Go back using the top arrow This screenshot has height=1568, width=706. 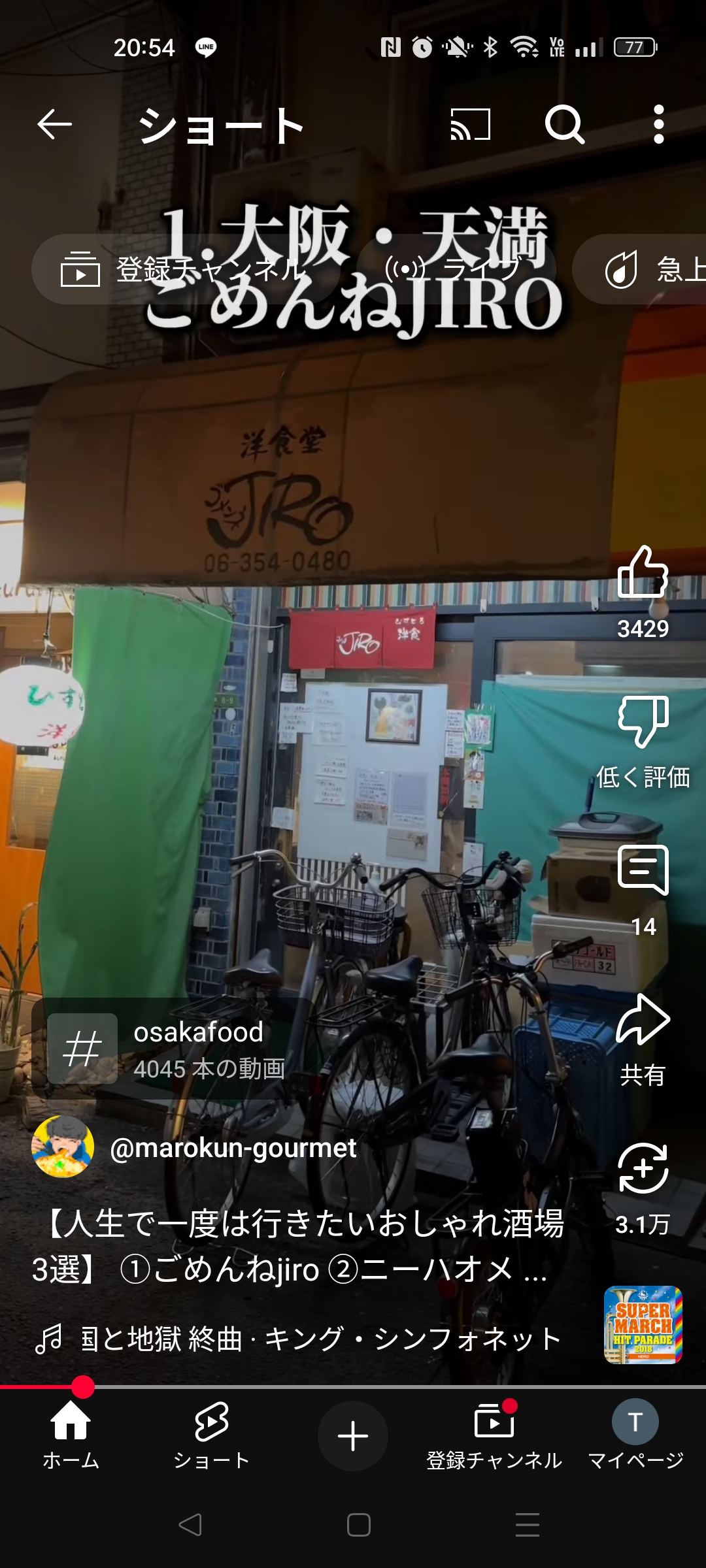tap(54, 124)
